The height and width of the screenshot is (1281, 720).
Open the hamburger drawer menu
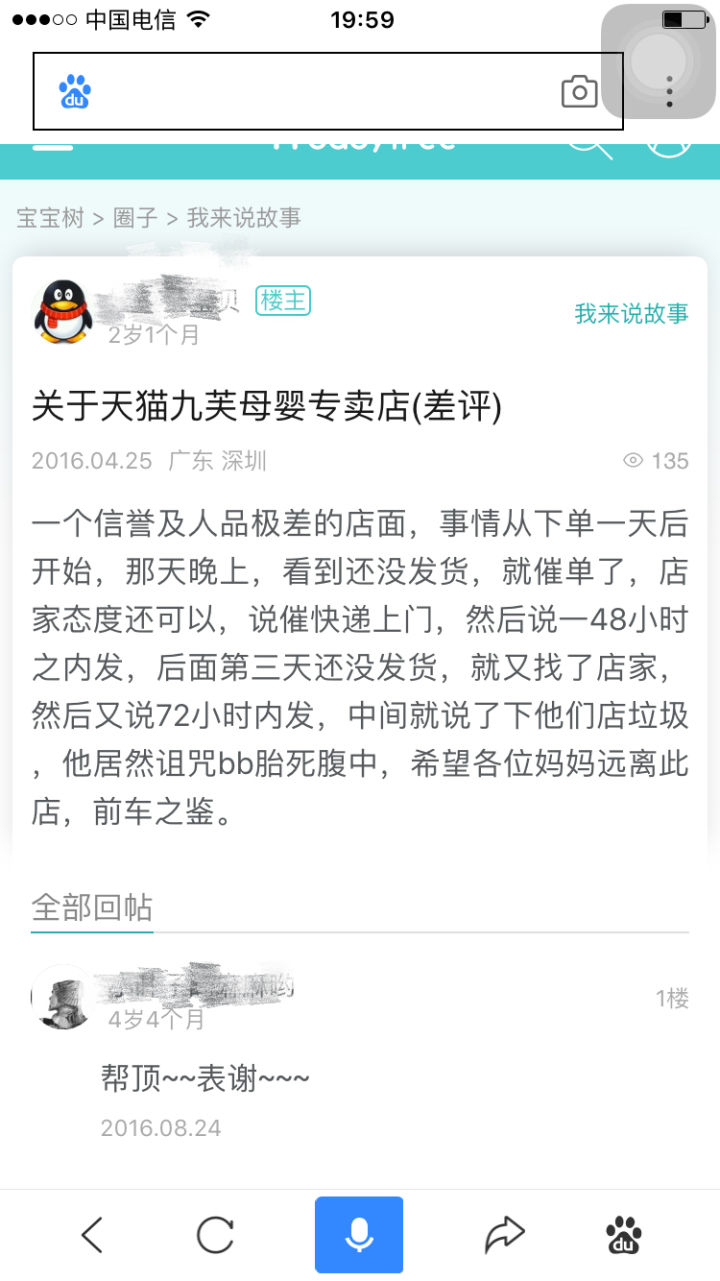[x=53, y=144]
